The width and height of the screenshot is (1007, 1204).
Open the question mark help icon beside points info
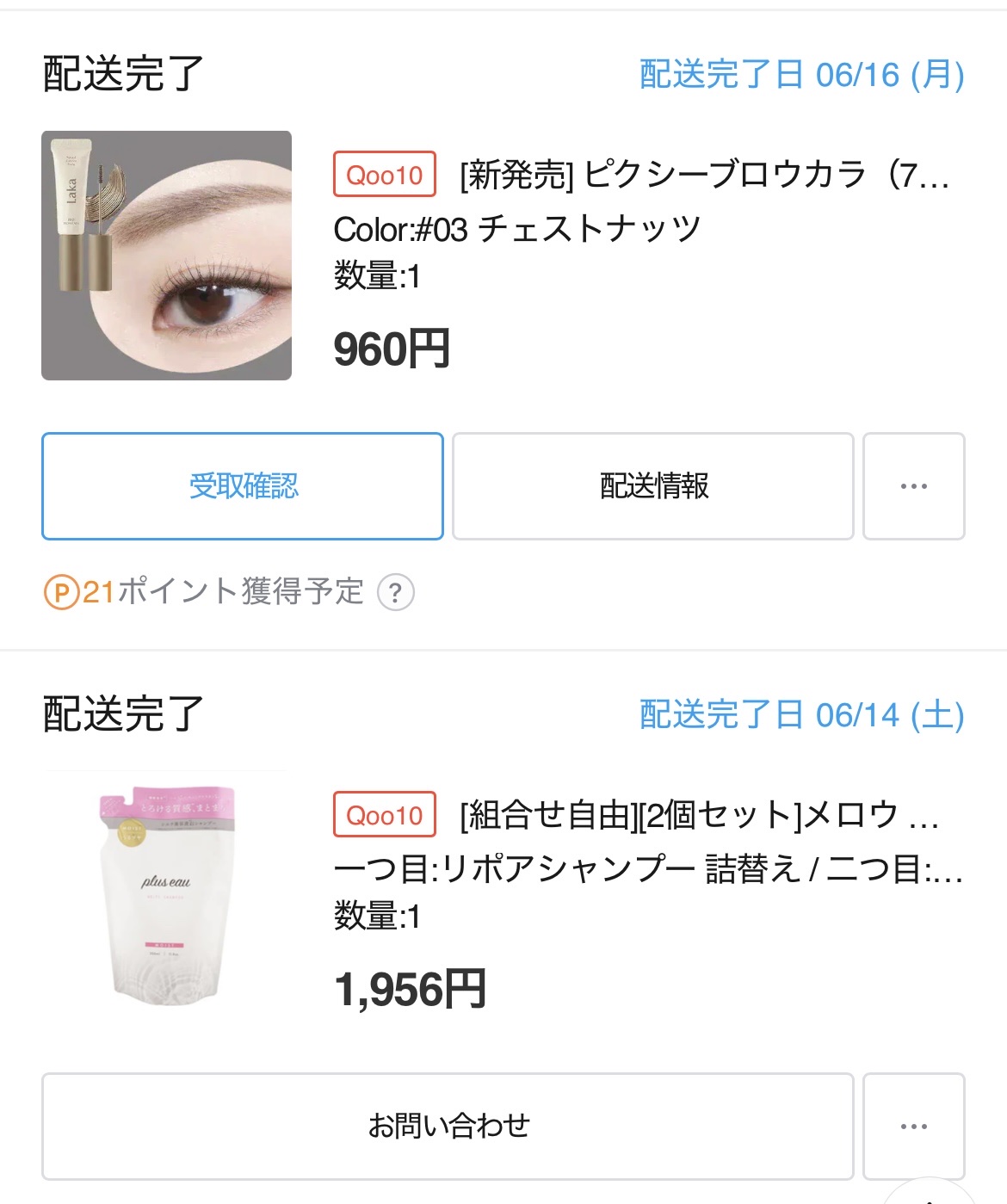point(397,592)
